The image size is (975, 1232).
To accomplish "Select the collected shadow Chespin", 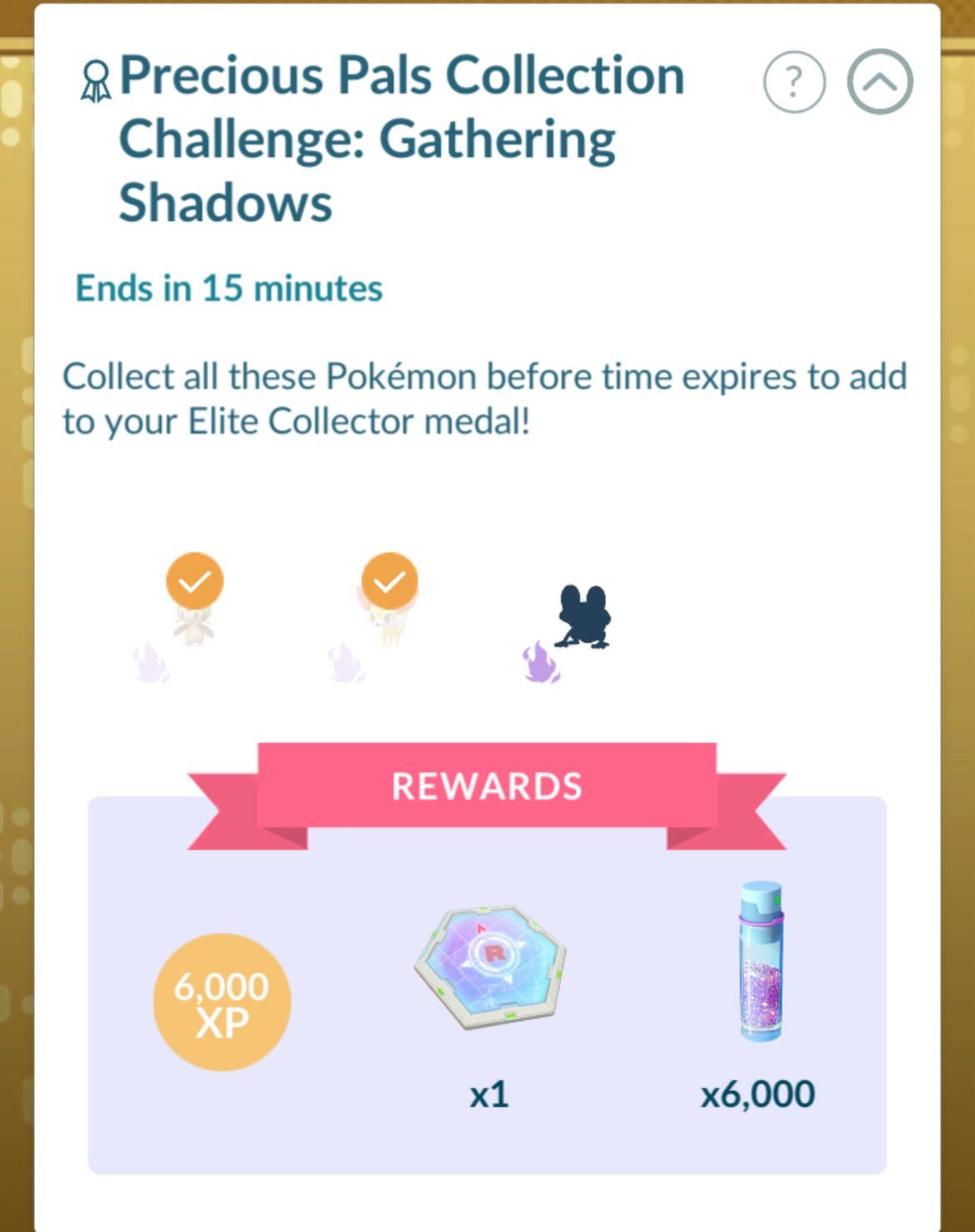I will point(193,621).
